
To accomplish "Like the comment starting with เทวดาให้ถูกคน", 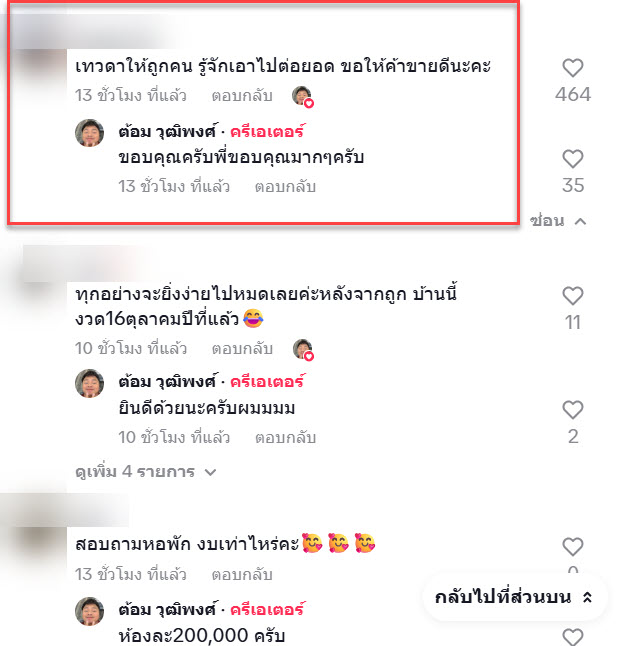I will click(x=572, y=68).
